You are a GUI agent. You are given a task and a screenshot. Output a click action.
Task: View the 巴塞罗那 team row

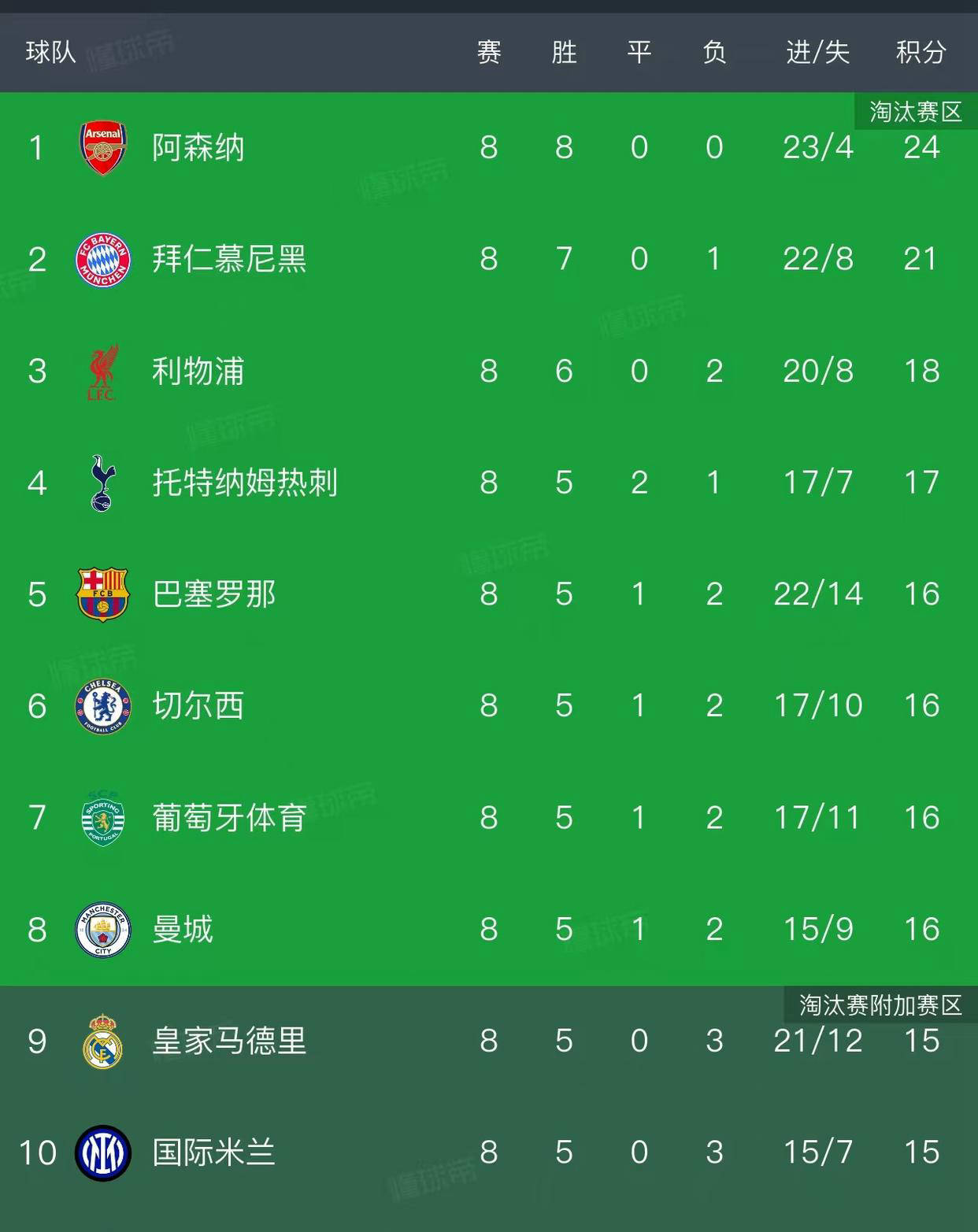[x=213, y=594]
